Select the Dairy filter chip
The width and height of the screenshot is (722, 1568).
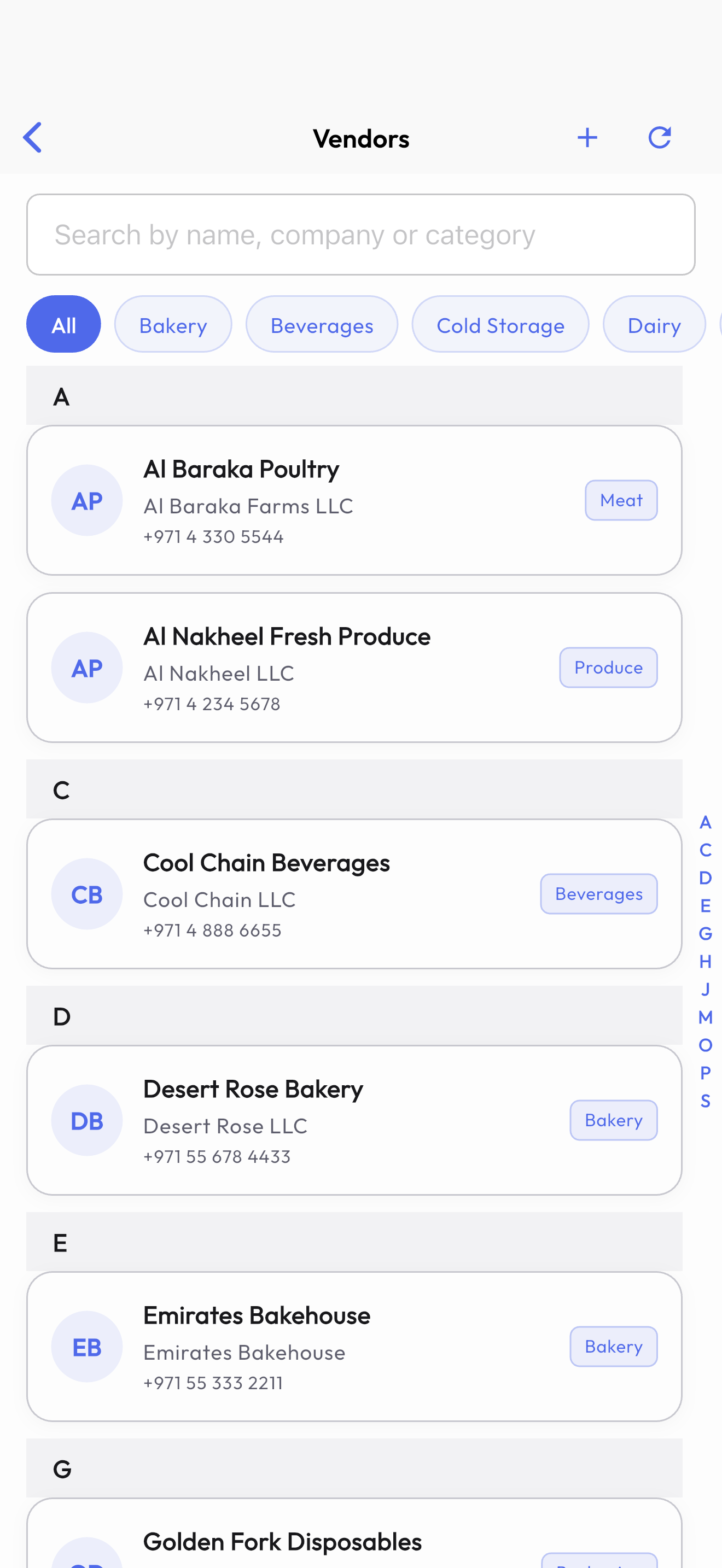click(654, 324)
